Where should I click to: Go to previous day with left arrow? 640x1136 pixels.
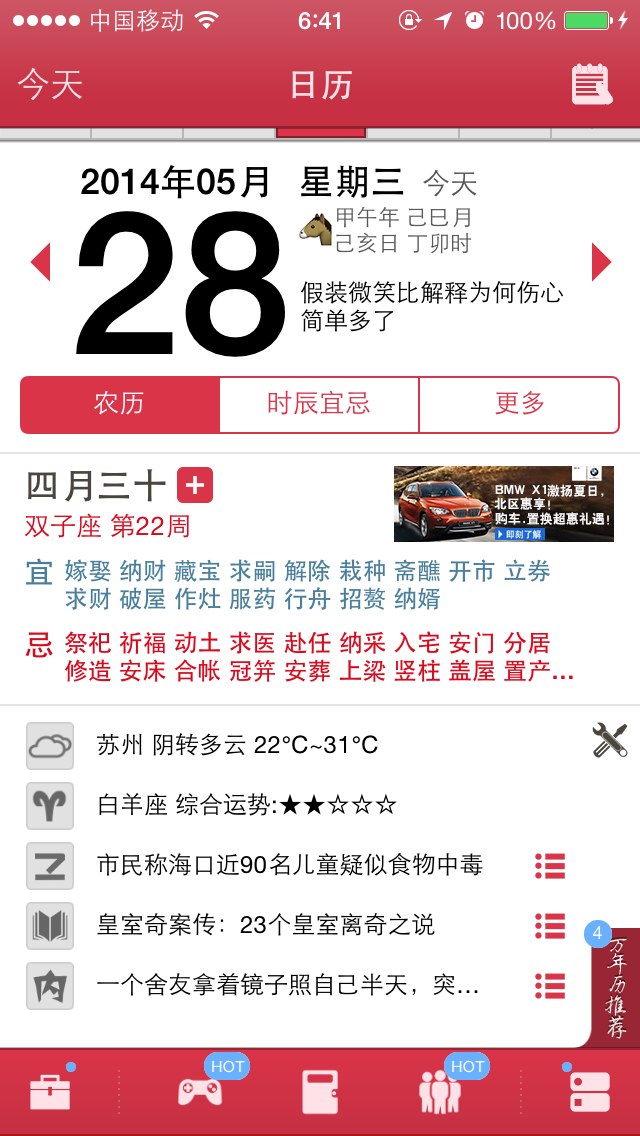click(x=41, y=262)
